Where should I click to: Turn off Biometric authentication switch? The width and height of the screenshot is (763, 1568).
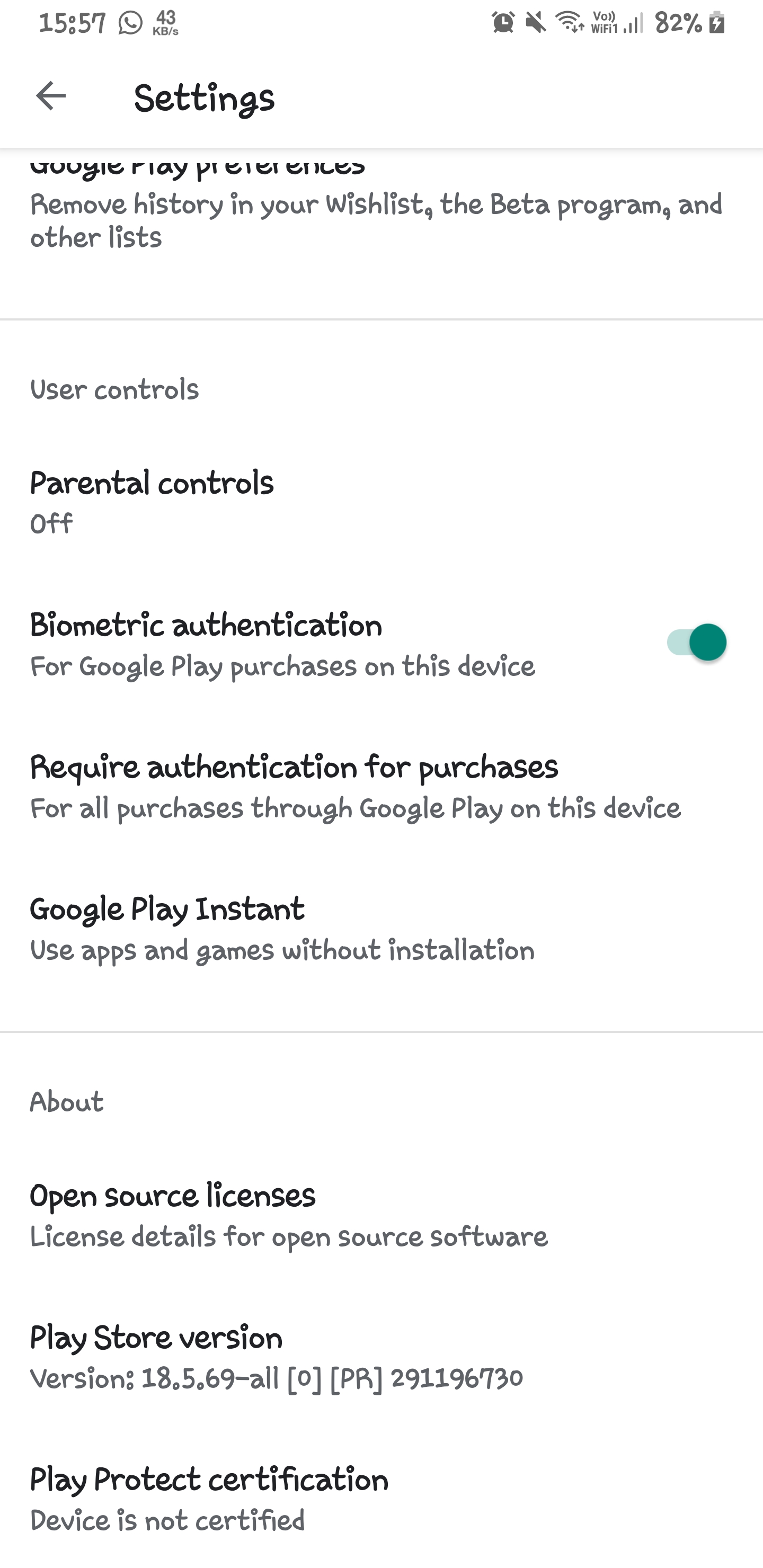point(696,642)
